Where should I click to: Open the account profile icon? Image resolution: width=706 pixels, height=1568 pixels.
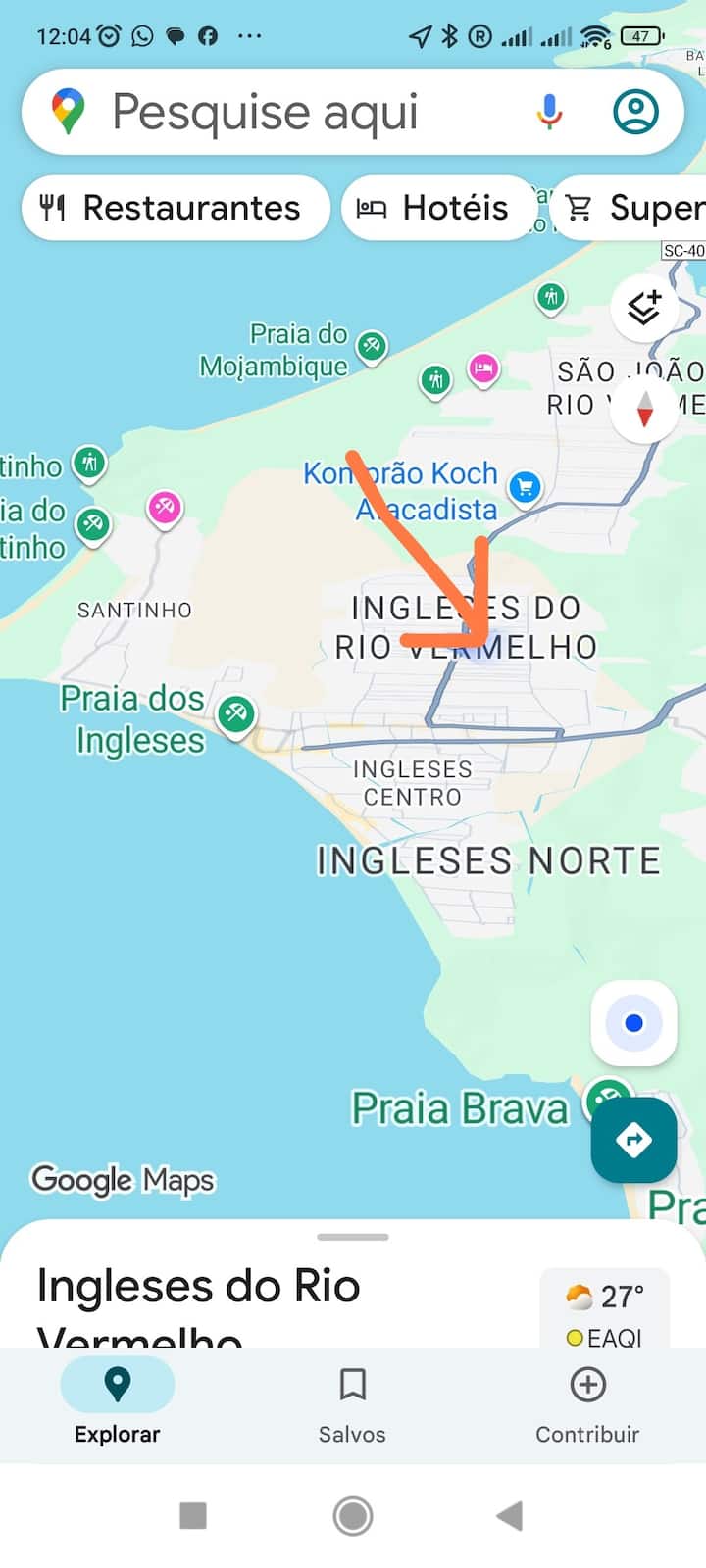635,112
